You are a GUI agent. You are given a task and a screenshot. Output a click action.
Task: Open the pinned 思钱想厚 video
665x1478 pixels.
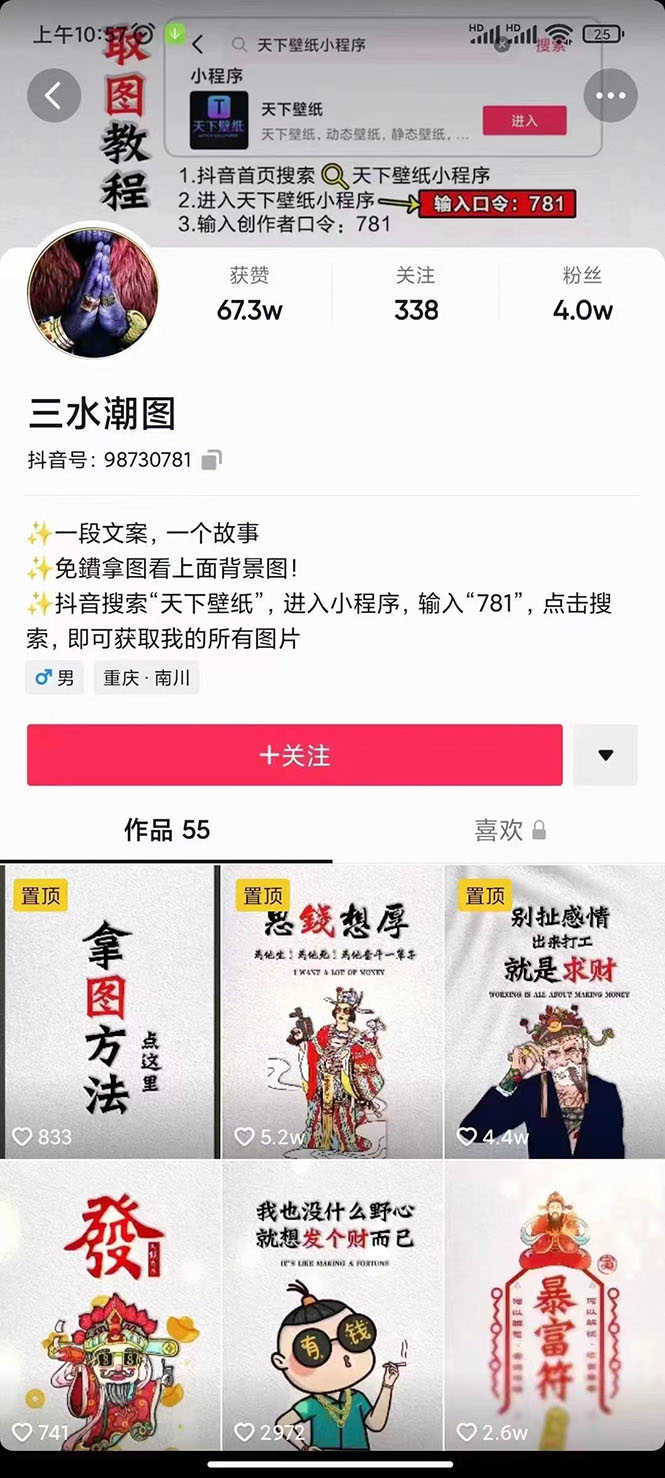tap(332, 1012)
